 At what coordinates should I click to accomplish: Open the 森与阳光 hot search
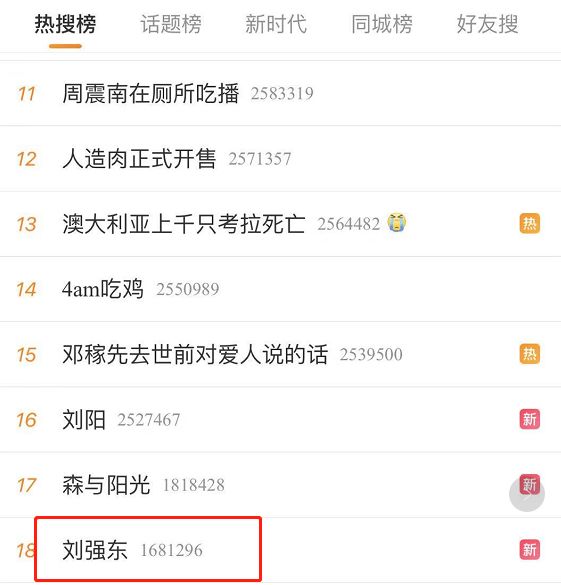pos(280,485)
